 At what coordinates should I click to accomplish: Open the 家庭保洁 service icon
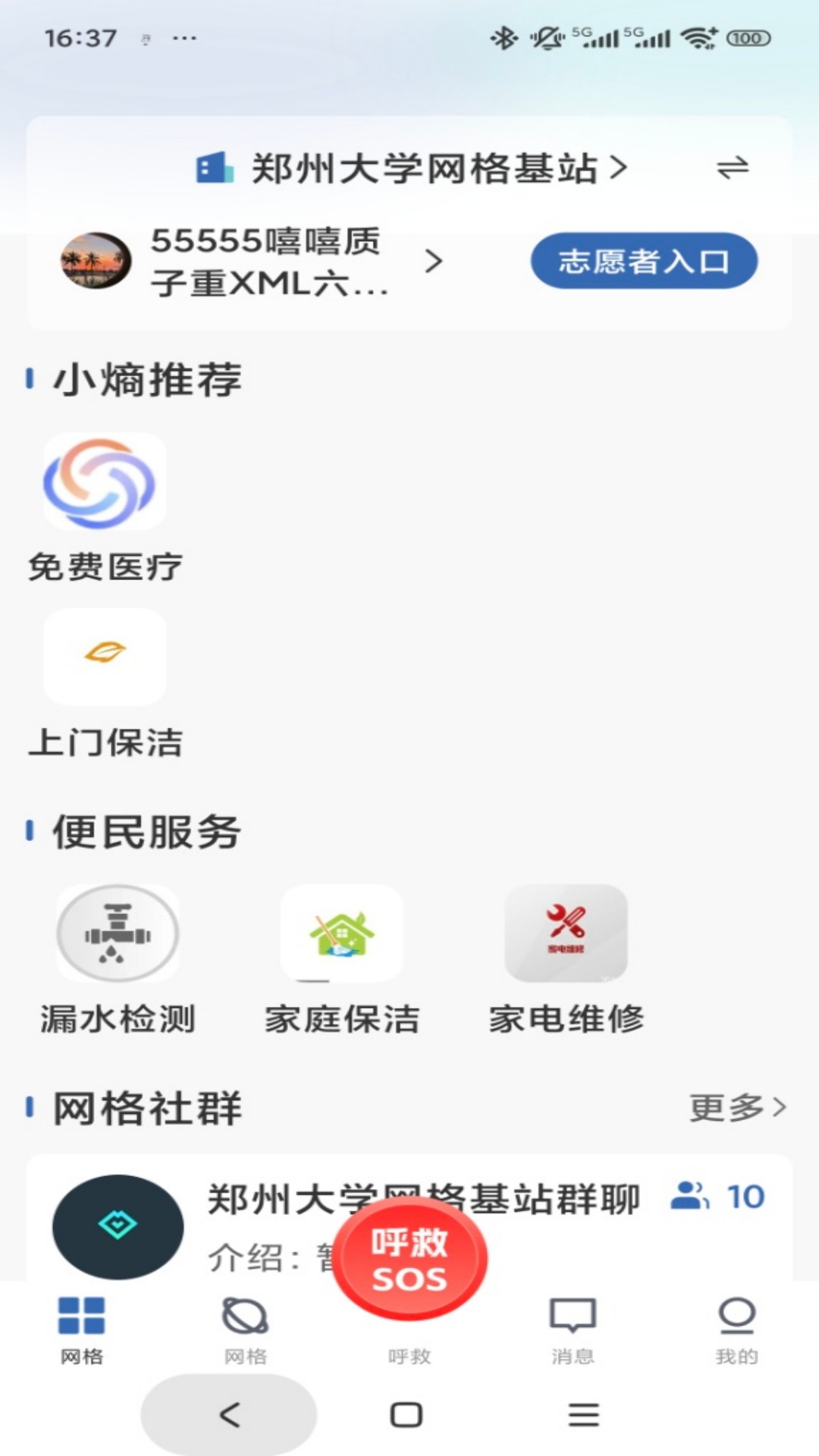point(341,934)
